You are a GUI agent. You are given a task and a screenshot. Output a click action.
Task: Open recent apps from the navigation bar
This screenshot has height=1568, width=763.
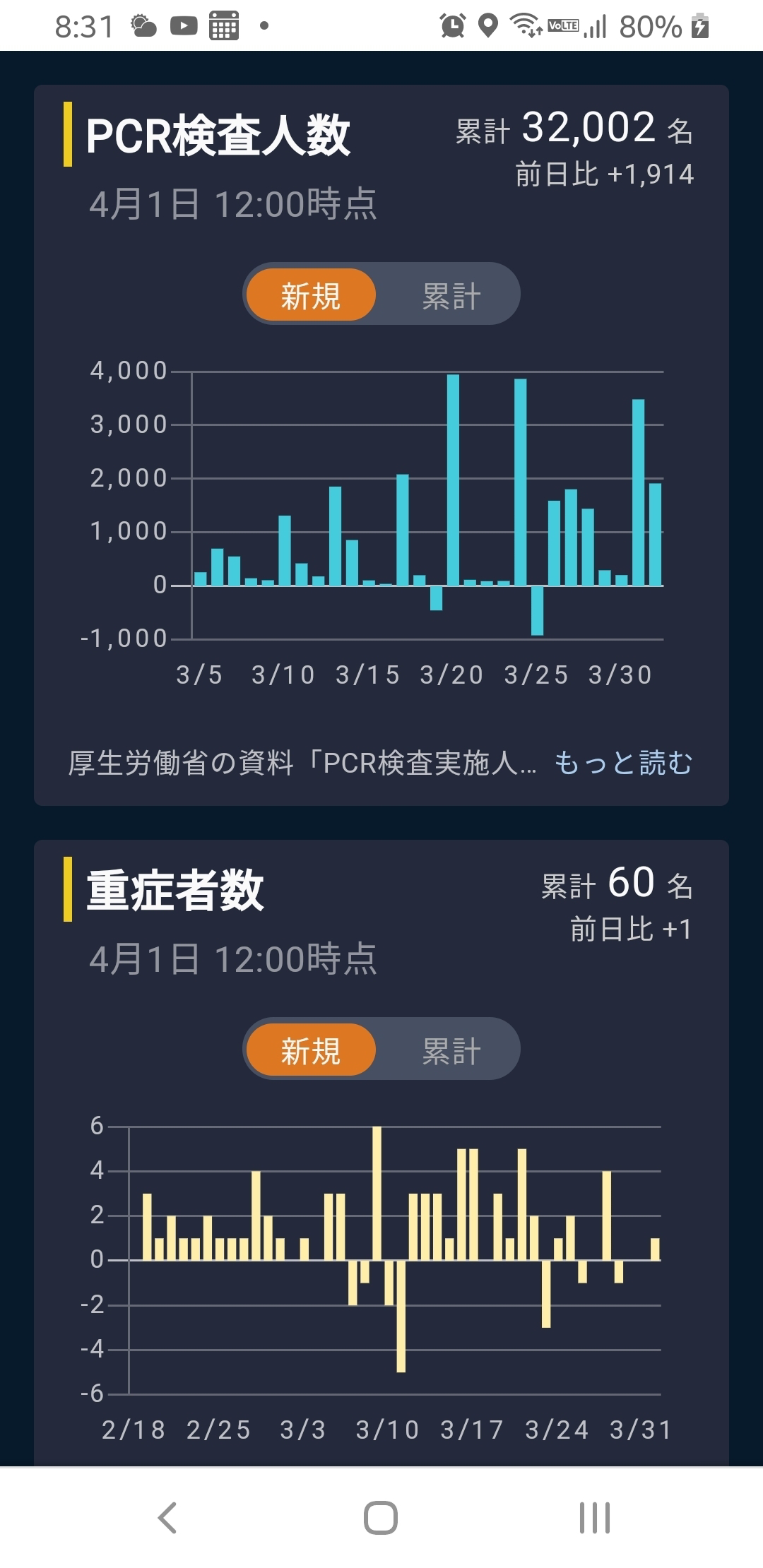tap(594, 1517)
